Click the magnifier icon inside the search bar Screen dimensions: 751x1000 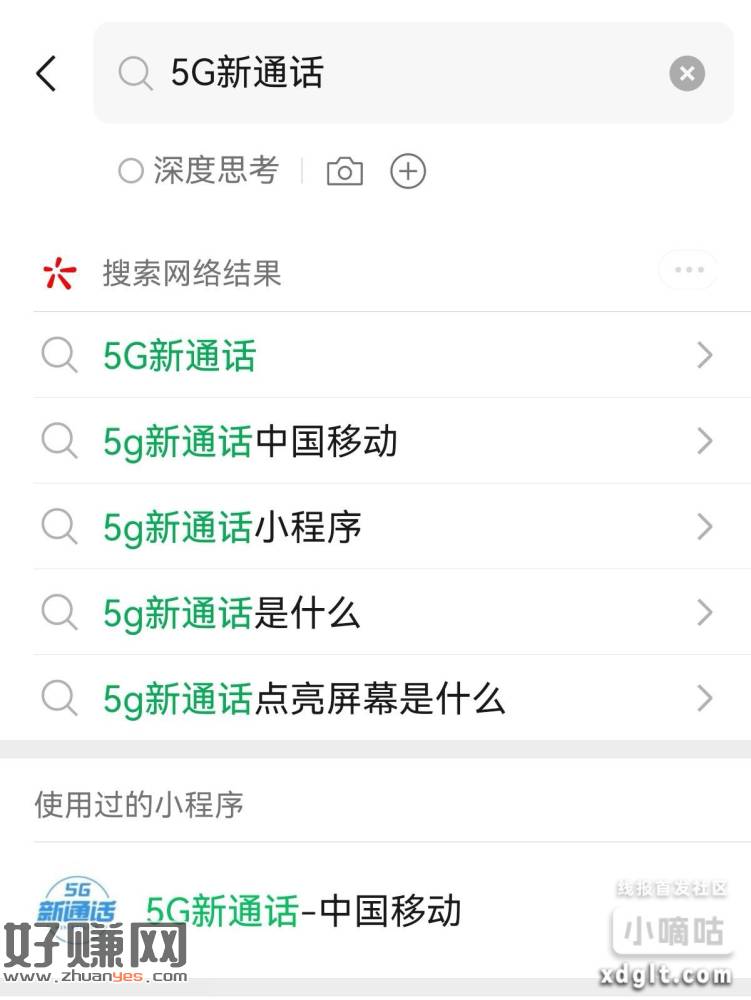coord(135,73)
